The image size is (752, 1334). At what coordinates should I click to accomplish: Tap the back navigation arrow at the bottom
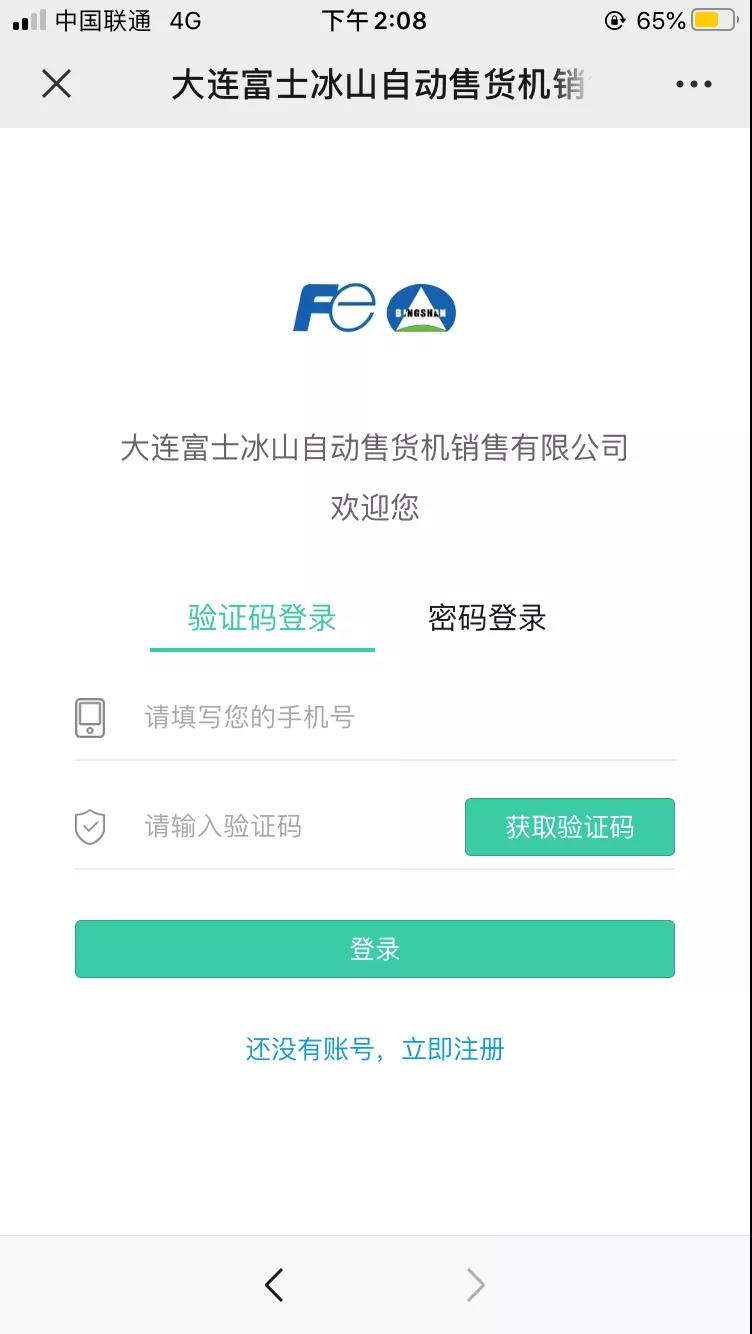[x=275, y=1284]
